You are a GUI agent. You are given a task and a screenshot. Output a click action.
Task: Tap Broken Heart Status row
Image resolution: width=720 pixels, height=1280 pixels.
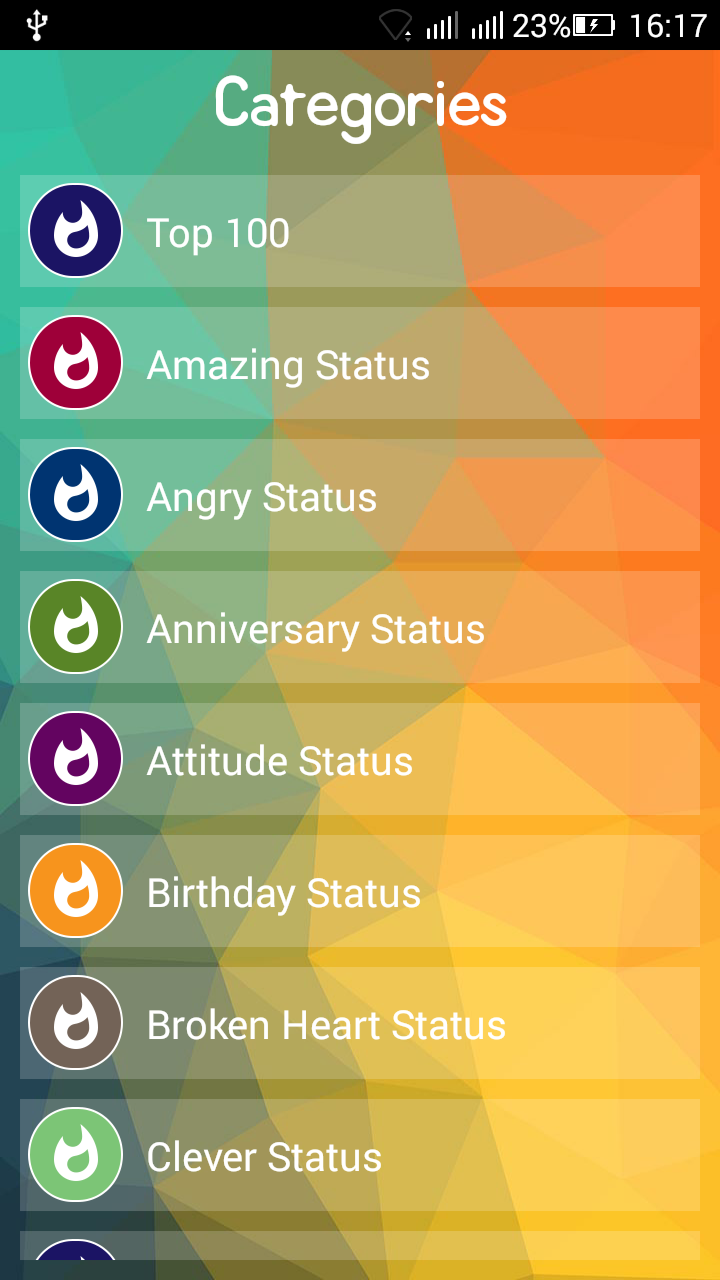click(x=360, y=1023)
